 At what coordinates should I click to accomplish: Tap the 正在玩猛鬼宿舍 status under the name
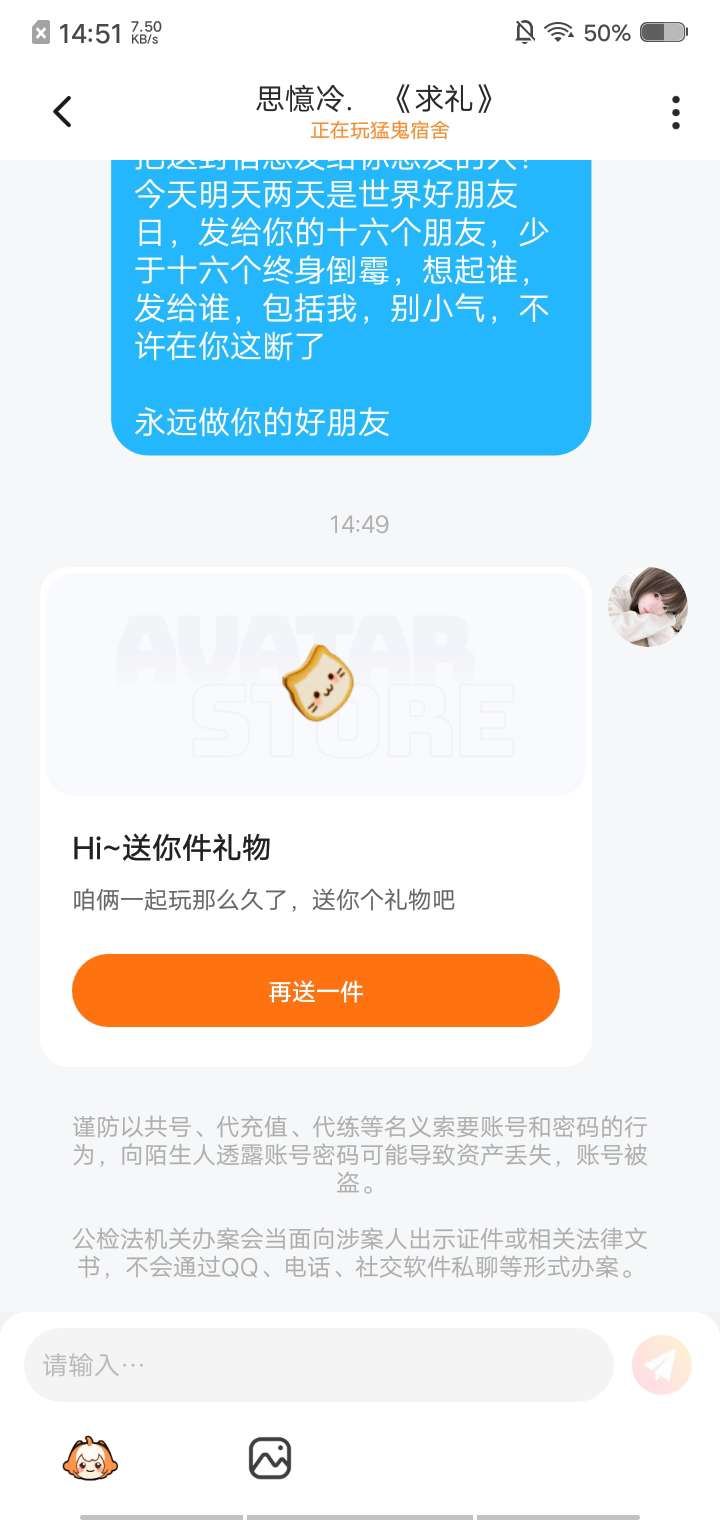[x=379, y=131]
